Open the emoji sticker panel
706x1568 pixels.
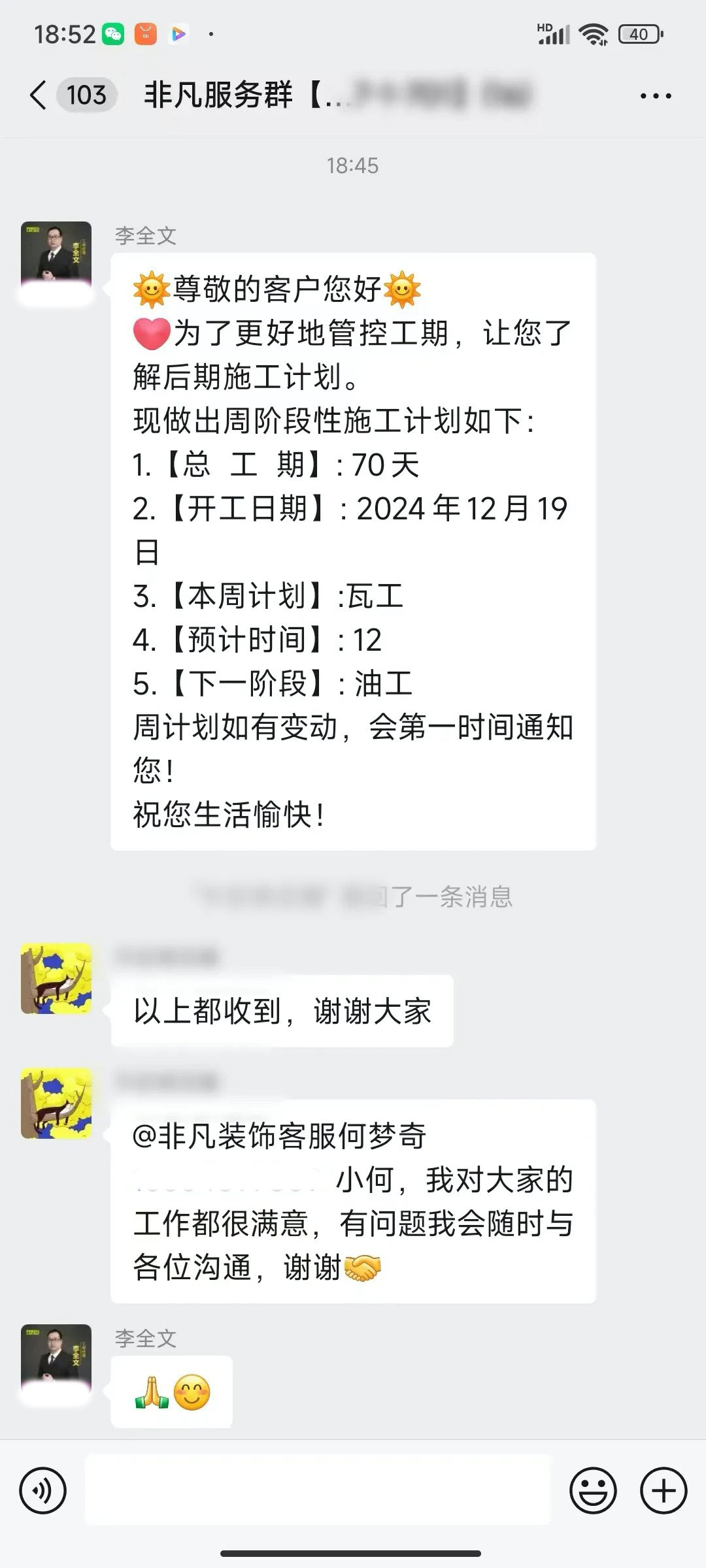[x=593, y=1492]
